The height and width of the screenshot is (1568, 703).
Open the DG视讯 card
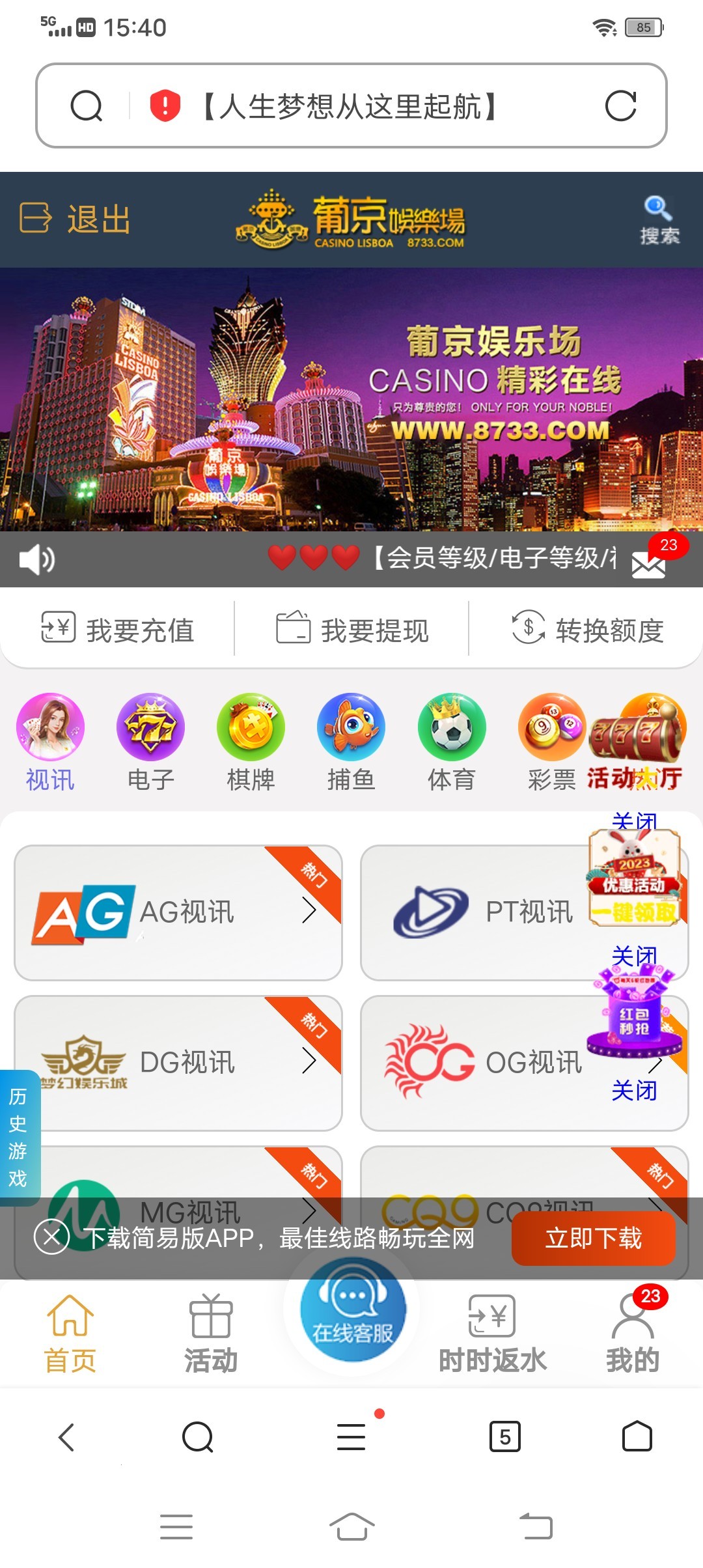pyautogui.click(x=178, y=1063)
